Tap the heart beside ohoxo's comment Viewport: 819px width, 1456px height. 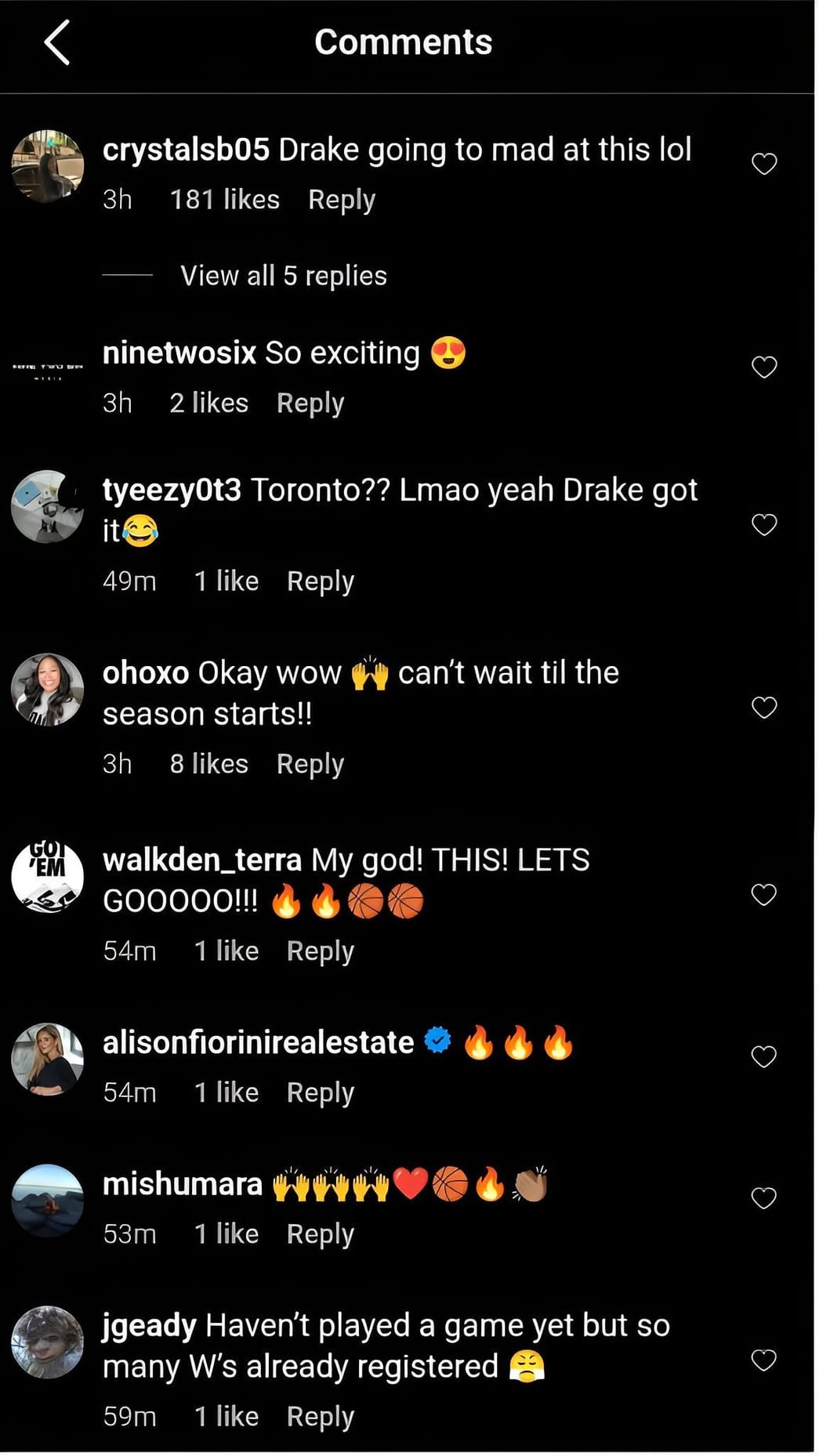click(763, 707)
